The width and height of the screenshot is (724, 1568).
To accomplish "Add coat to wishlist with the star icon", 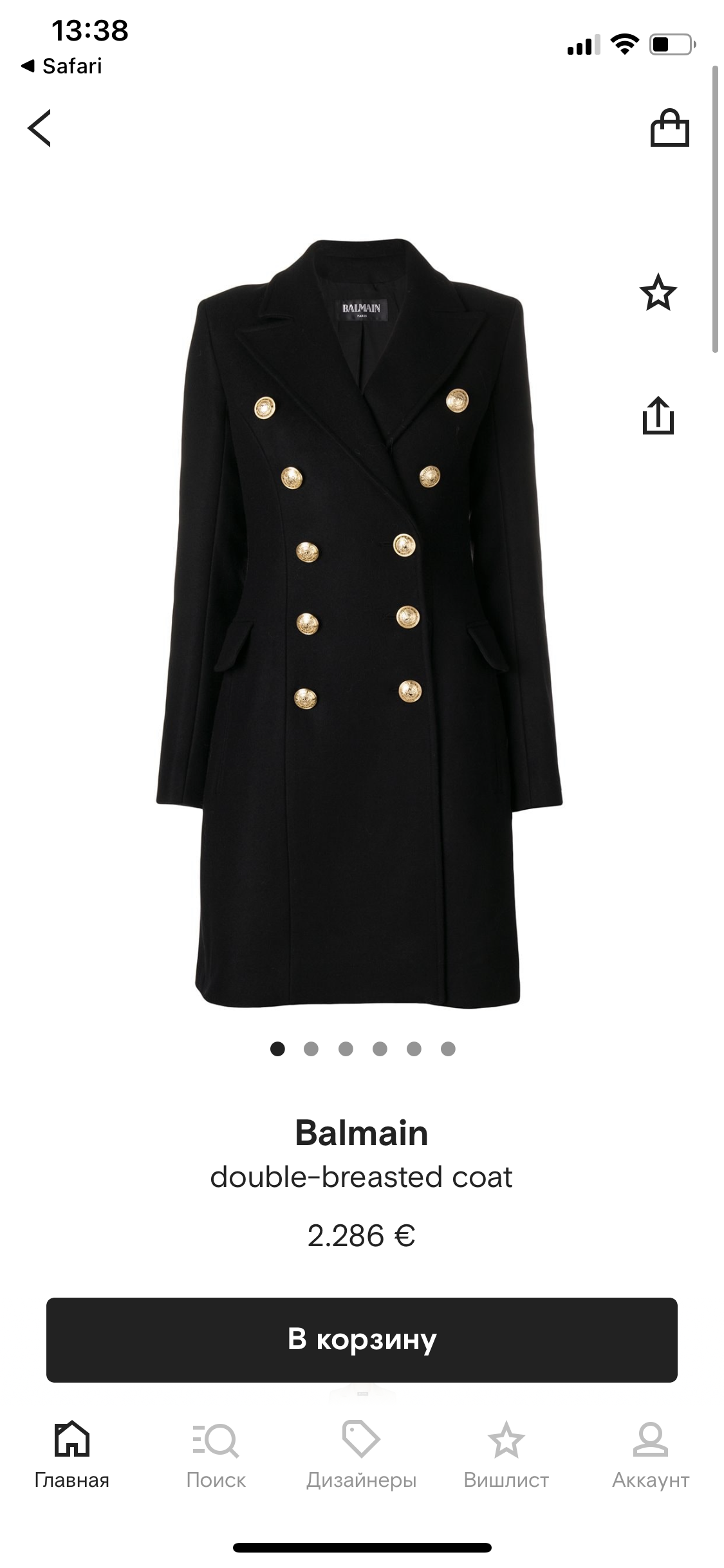I will click(x=658, y=293).
